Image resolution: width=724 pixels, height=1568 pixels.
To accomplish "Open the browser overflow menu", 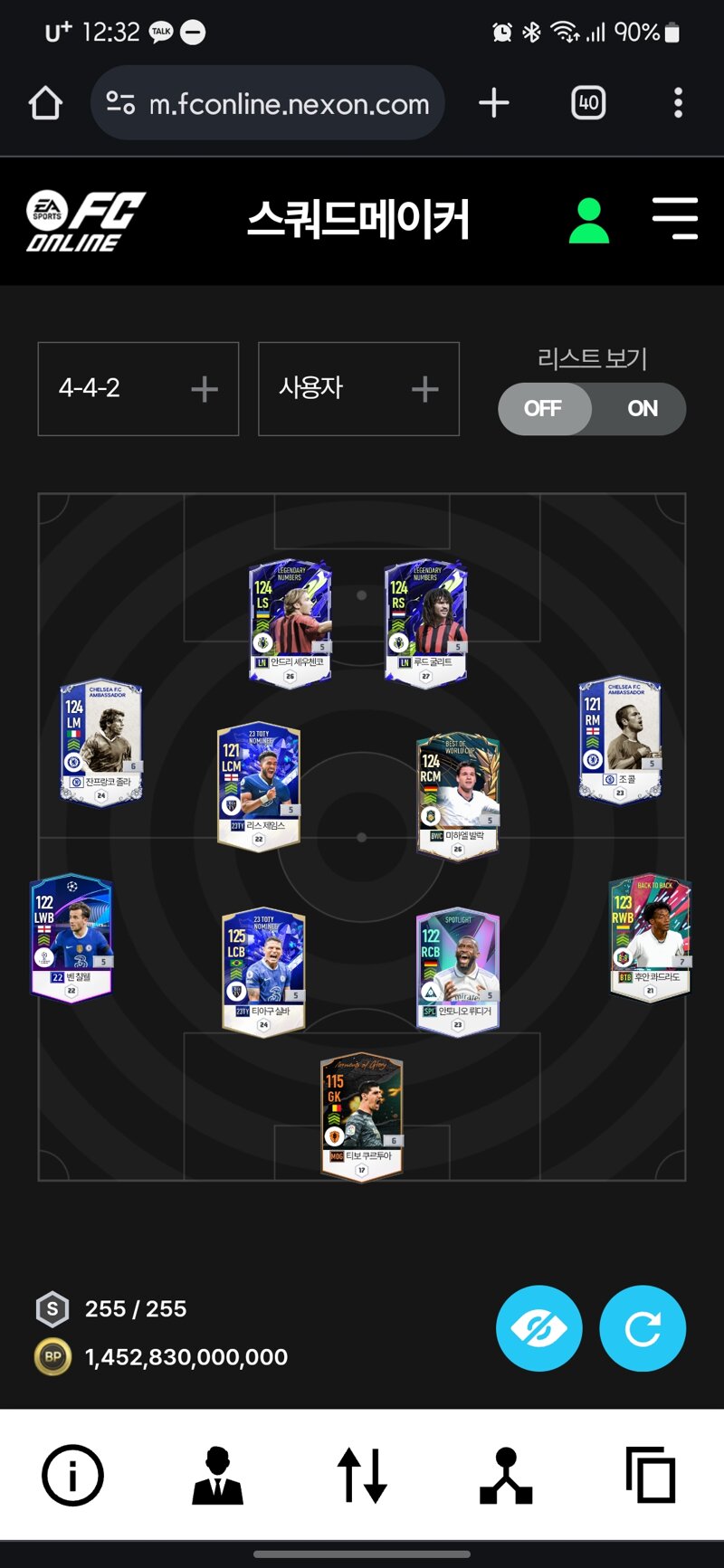I will (678, 103).
